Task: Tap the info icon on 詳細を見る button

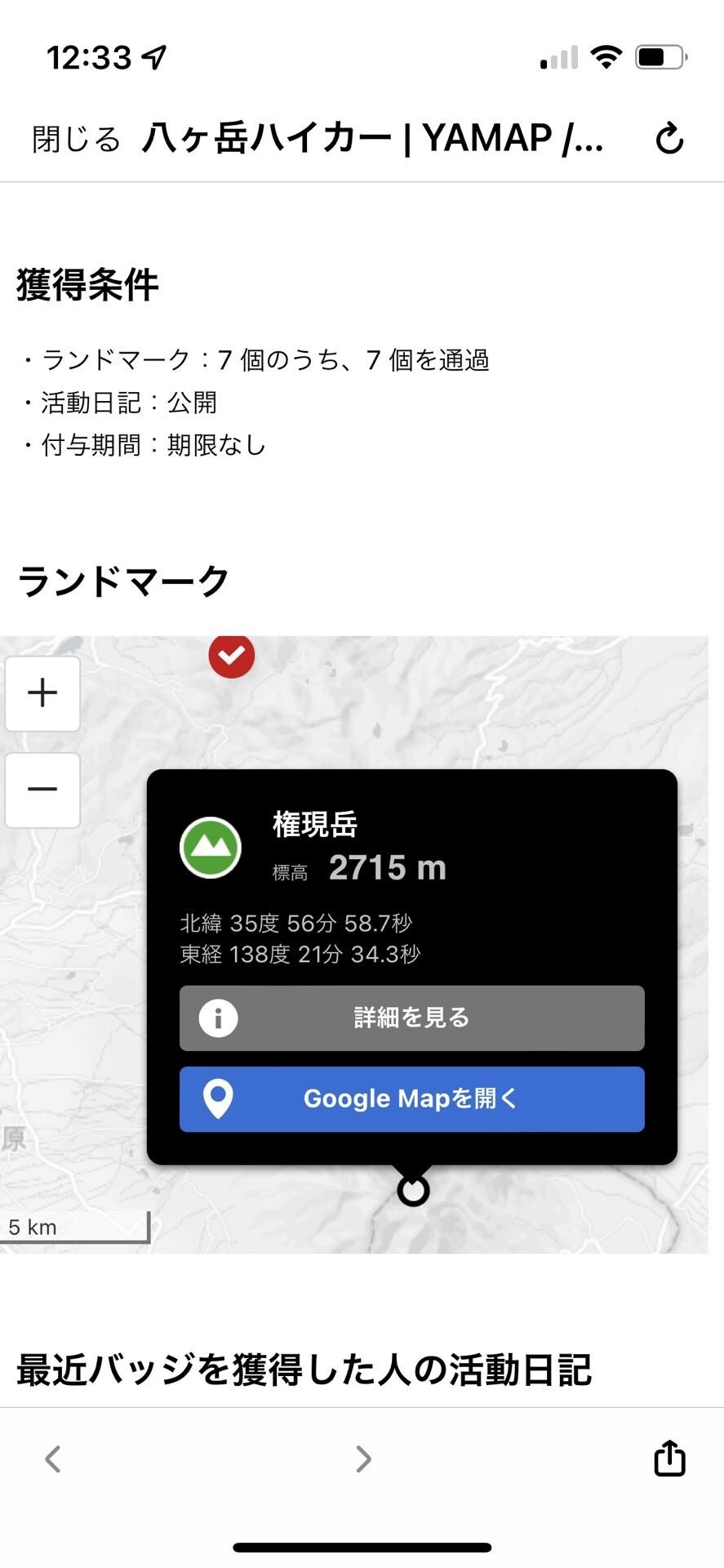Action: pyautogui.click(x=217, y=1018)
